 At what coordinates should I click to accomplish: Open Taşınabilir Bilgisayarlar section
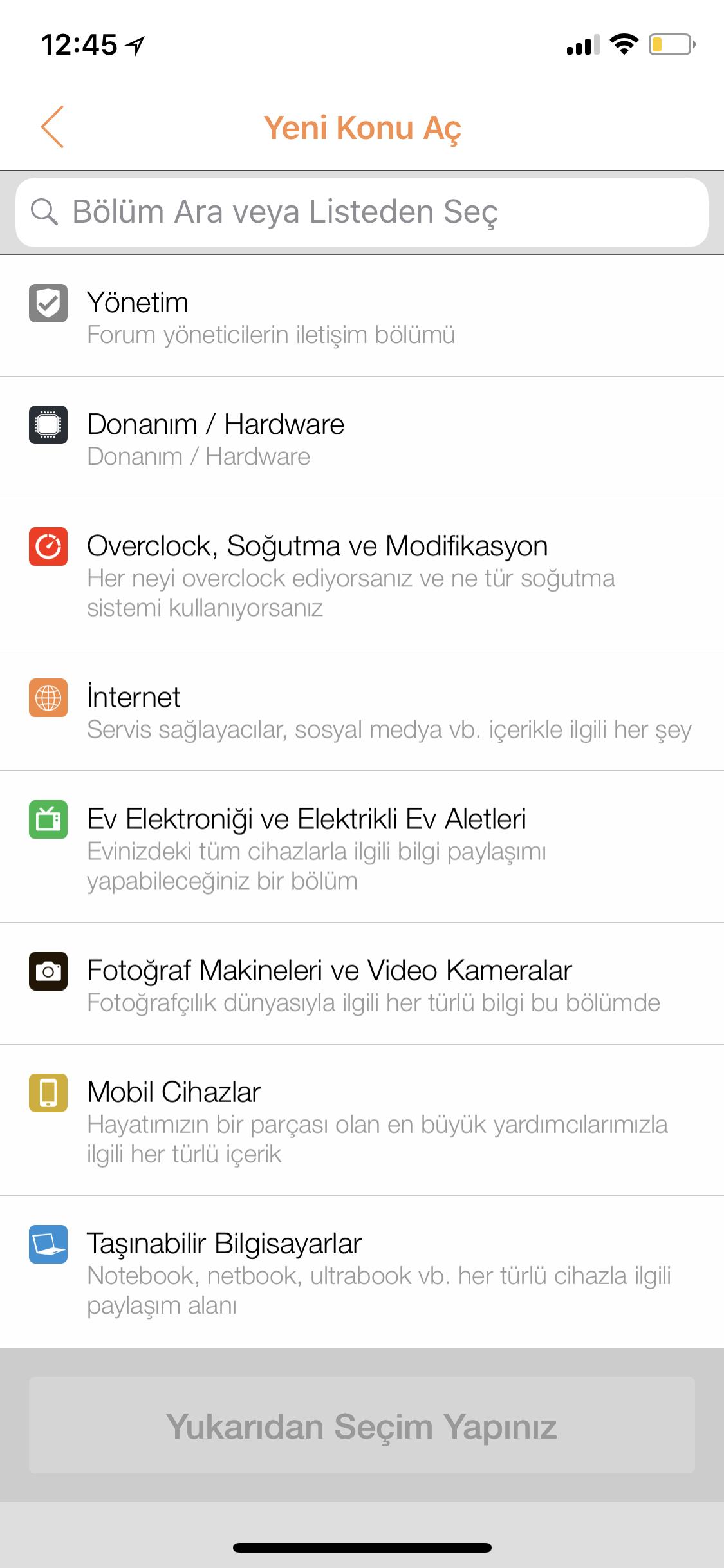pyautogui.click(x=362, y=1272)
